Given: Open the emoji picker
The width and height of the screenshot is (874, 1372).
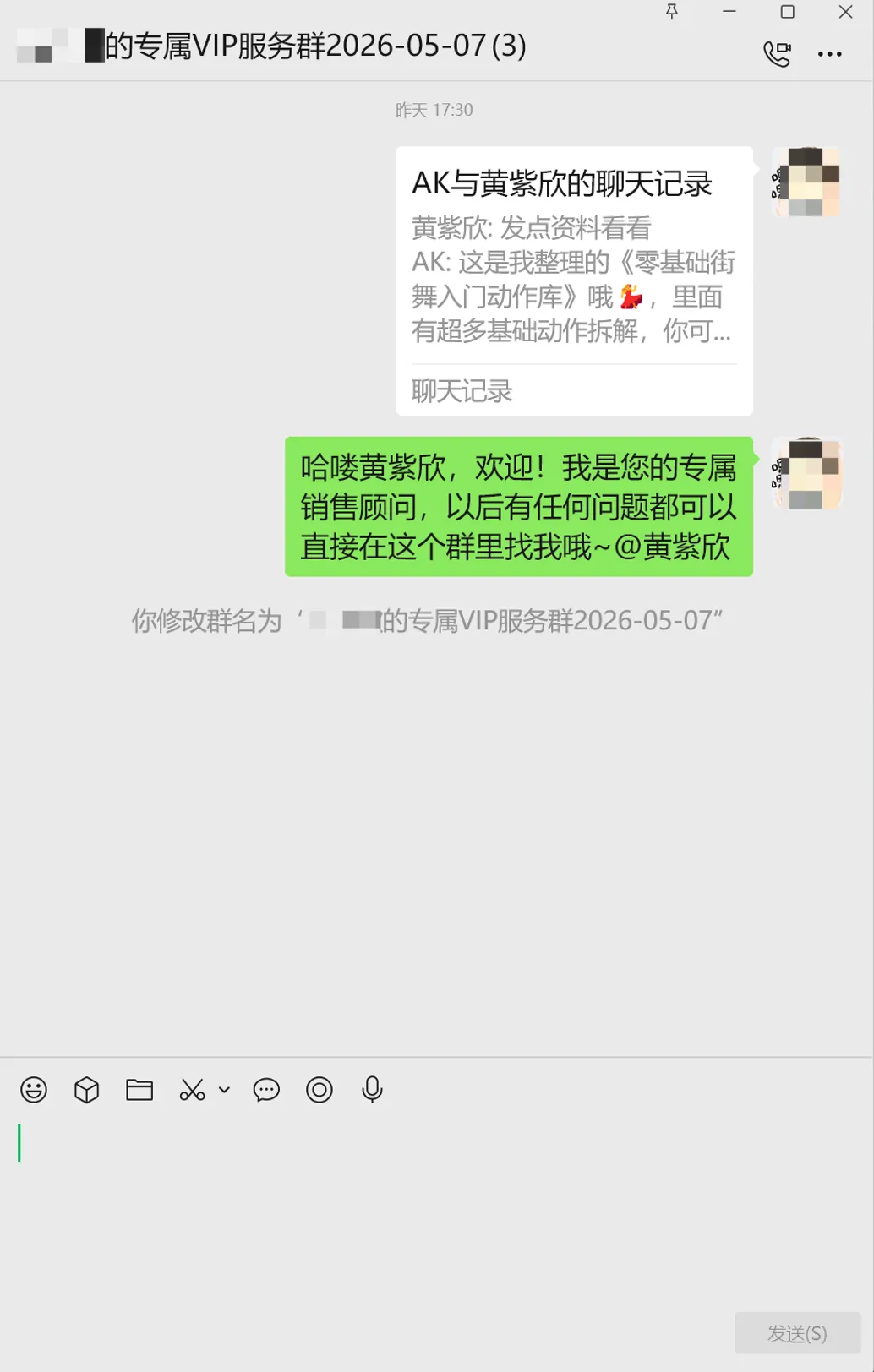Looking at the screenshot, I should [x=34, y=1090].
